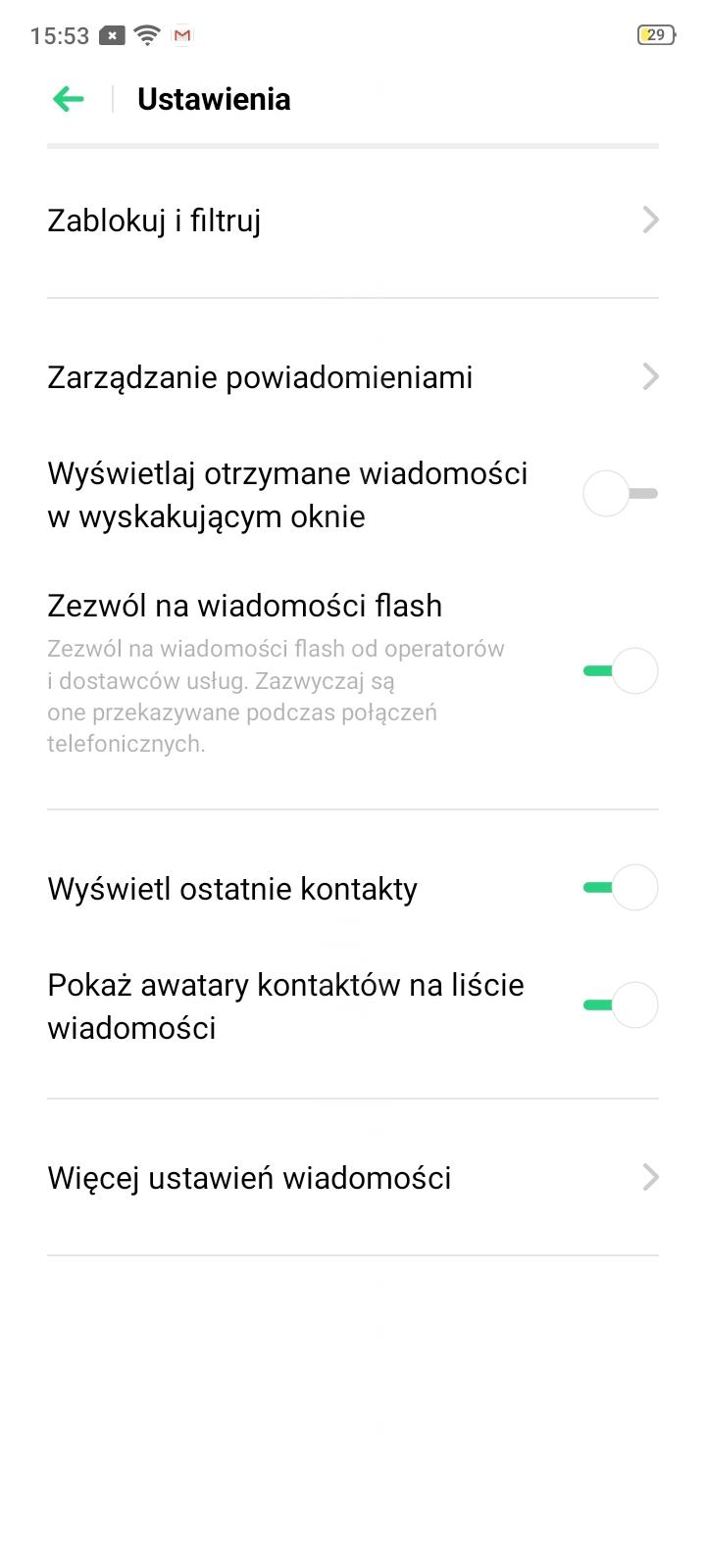Open Zarządzanie powiadomieniami
Image resolution: width=706 pixels, height=1568 pixels.
click(353, 377)
